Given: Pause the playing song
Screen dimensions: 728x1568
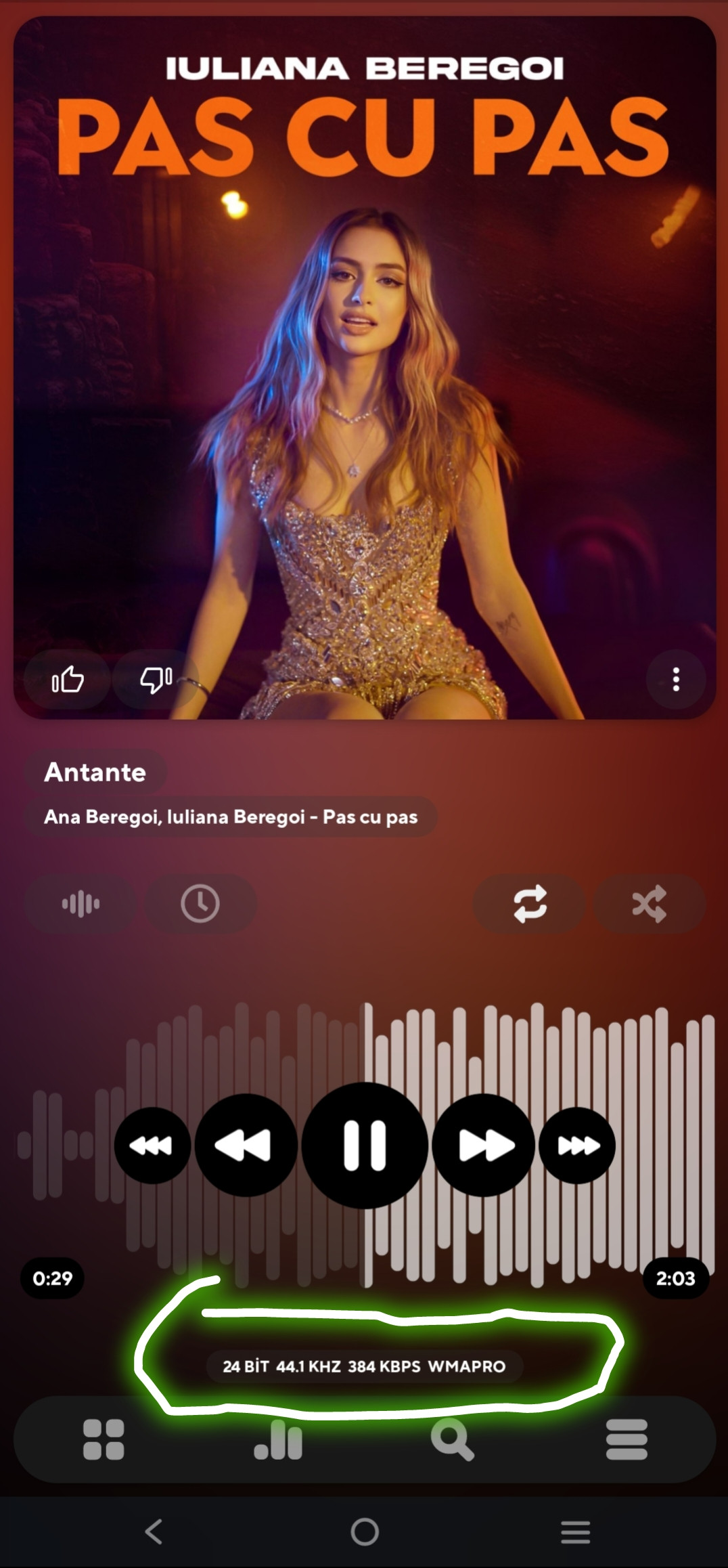Looking at the screenshot, I should (365, 1146).
